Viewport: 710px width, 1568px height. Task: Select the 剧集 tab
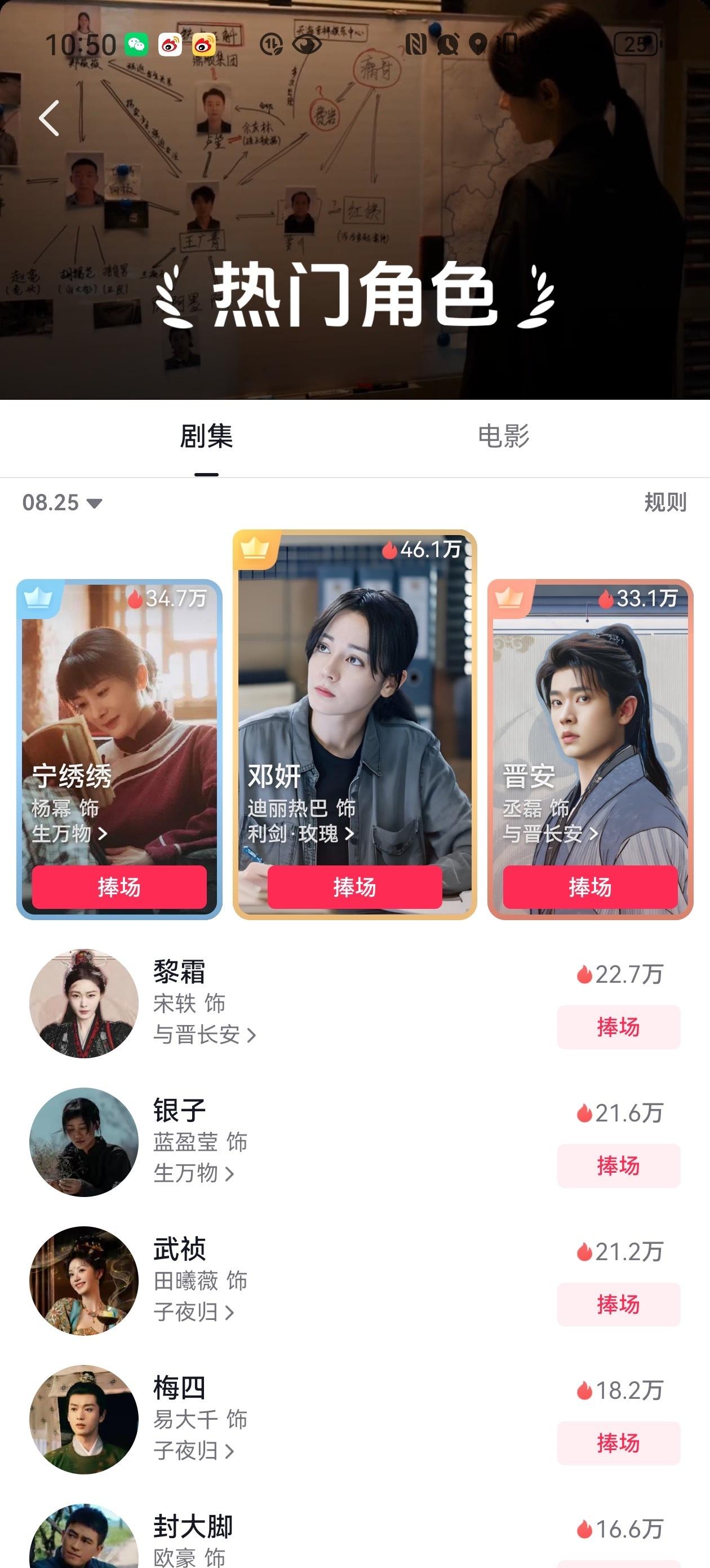(x=206, y=436)
